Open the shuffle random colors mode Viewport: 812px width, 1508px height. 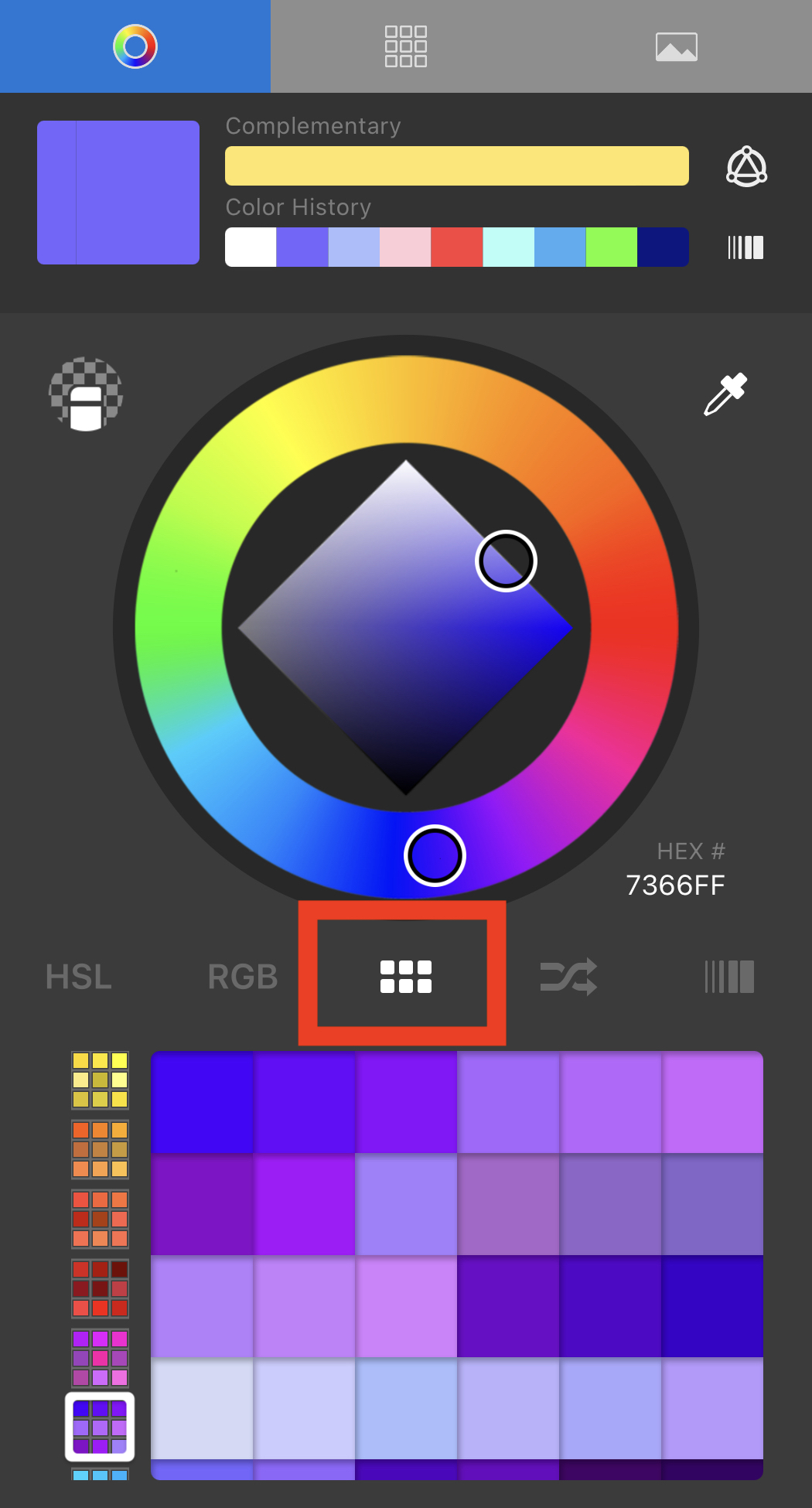point(568,977)
